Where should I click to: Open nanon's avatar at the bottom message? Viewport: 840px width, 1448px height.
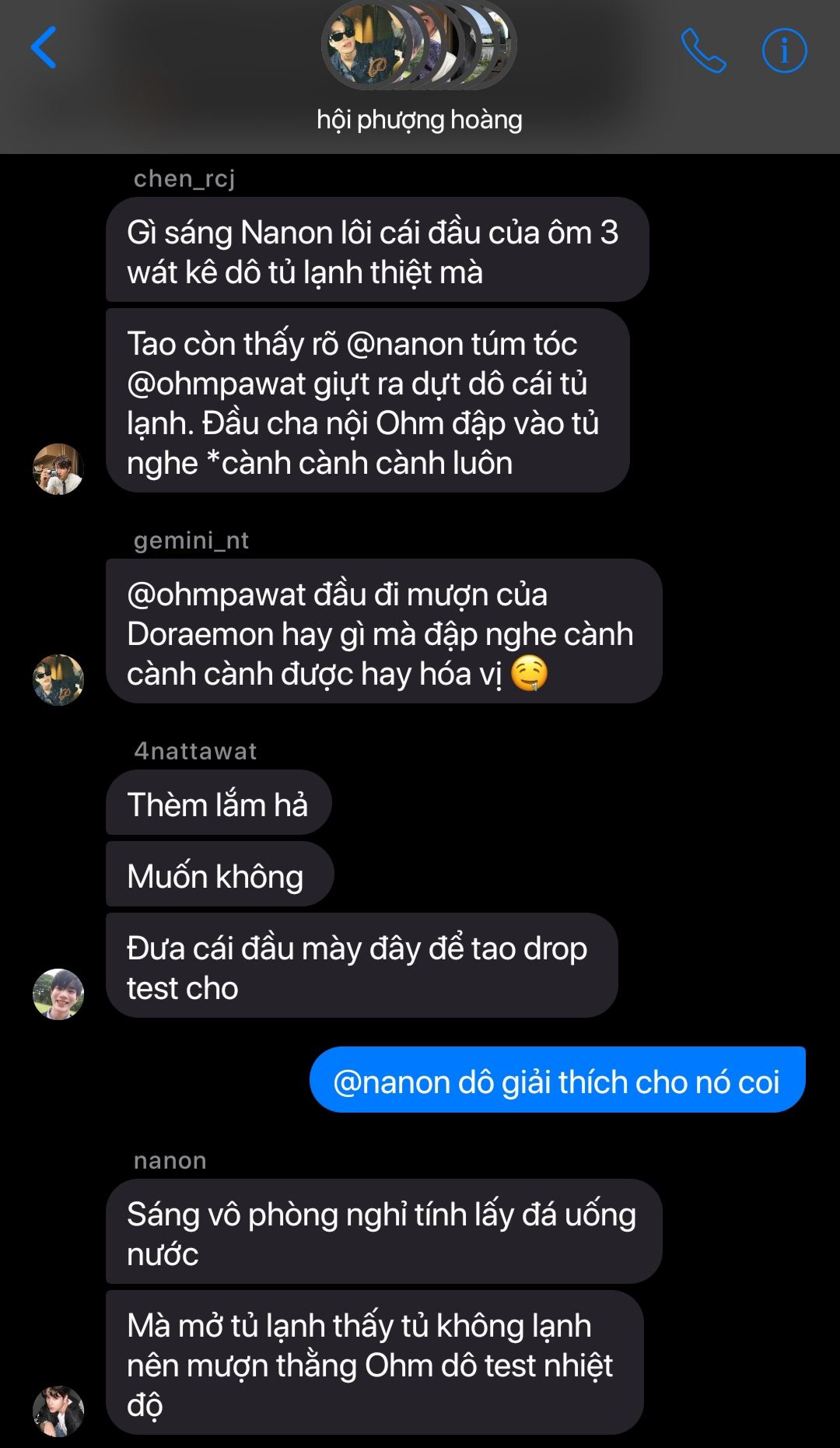[58, 1411]
